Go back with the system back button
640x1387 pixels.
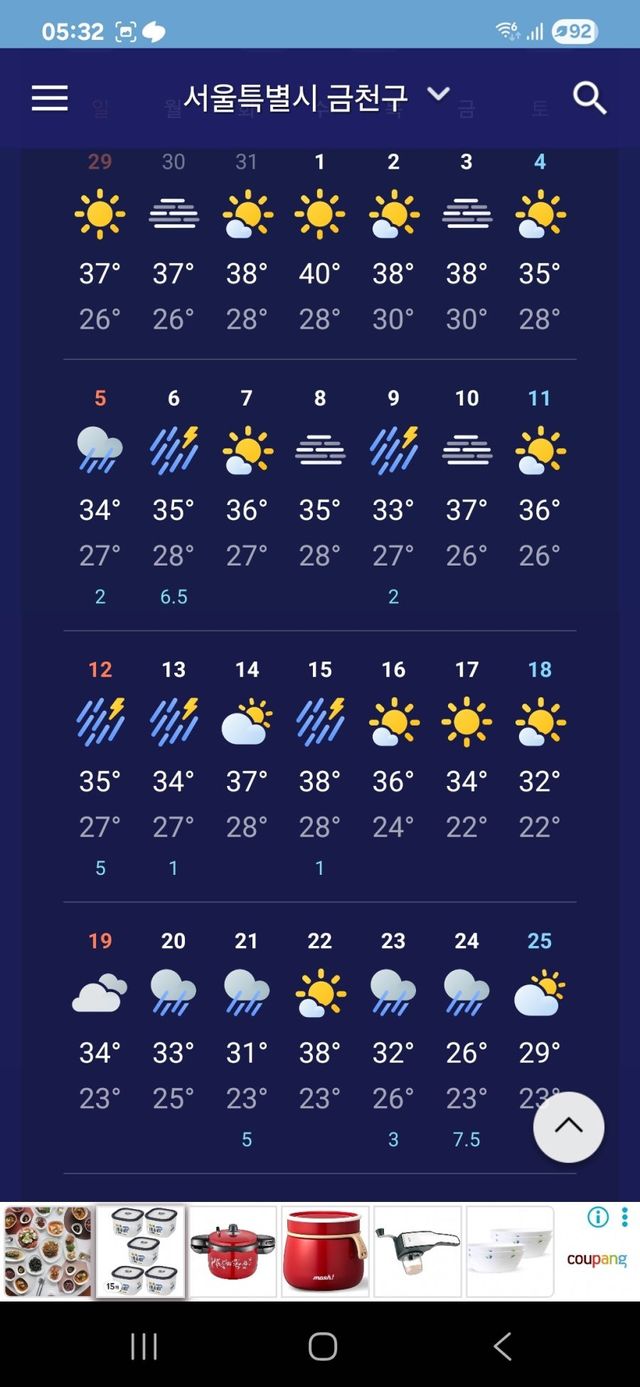click(x=502, y=1346)
